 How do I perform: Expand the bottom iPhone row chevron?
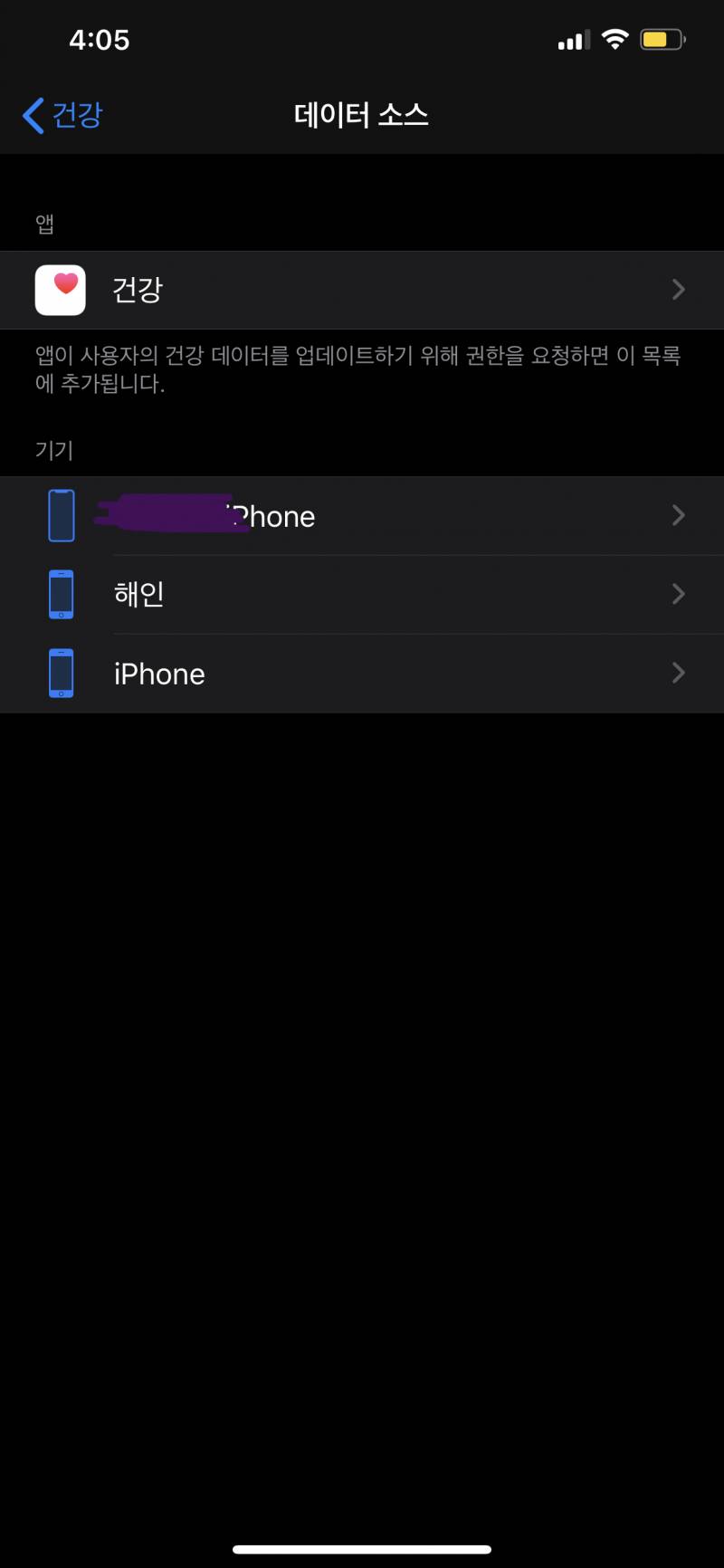[x=678, y=673]
